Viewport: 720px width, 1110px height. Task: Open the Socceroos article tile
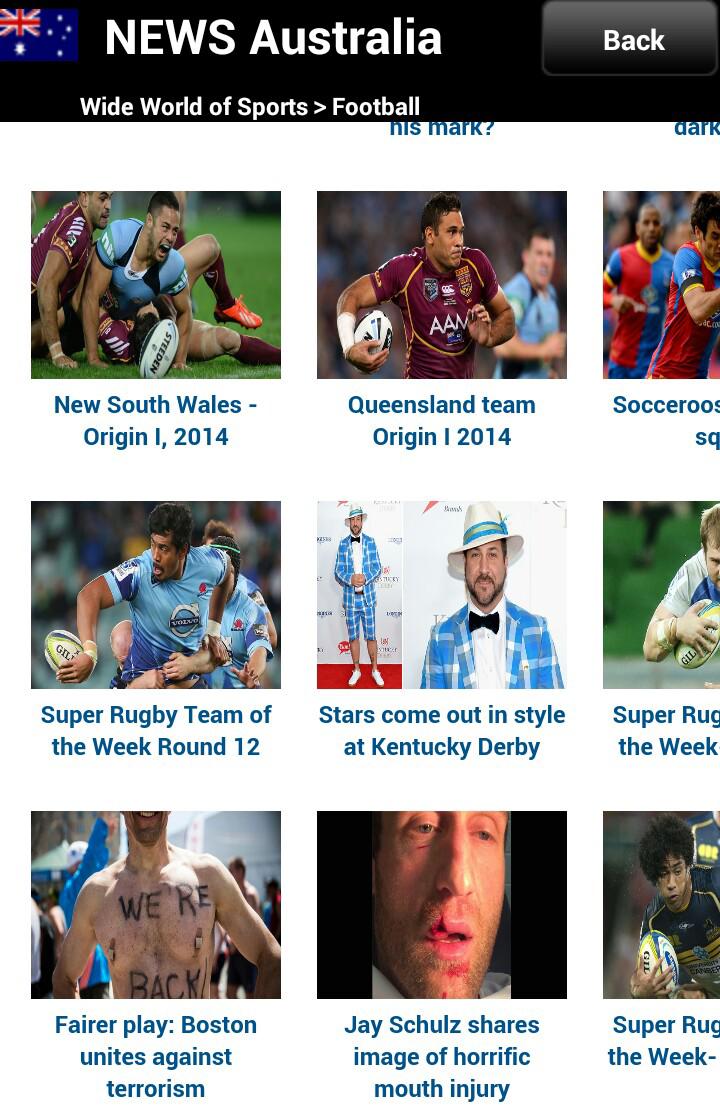[x=662, y=285]
